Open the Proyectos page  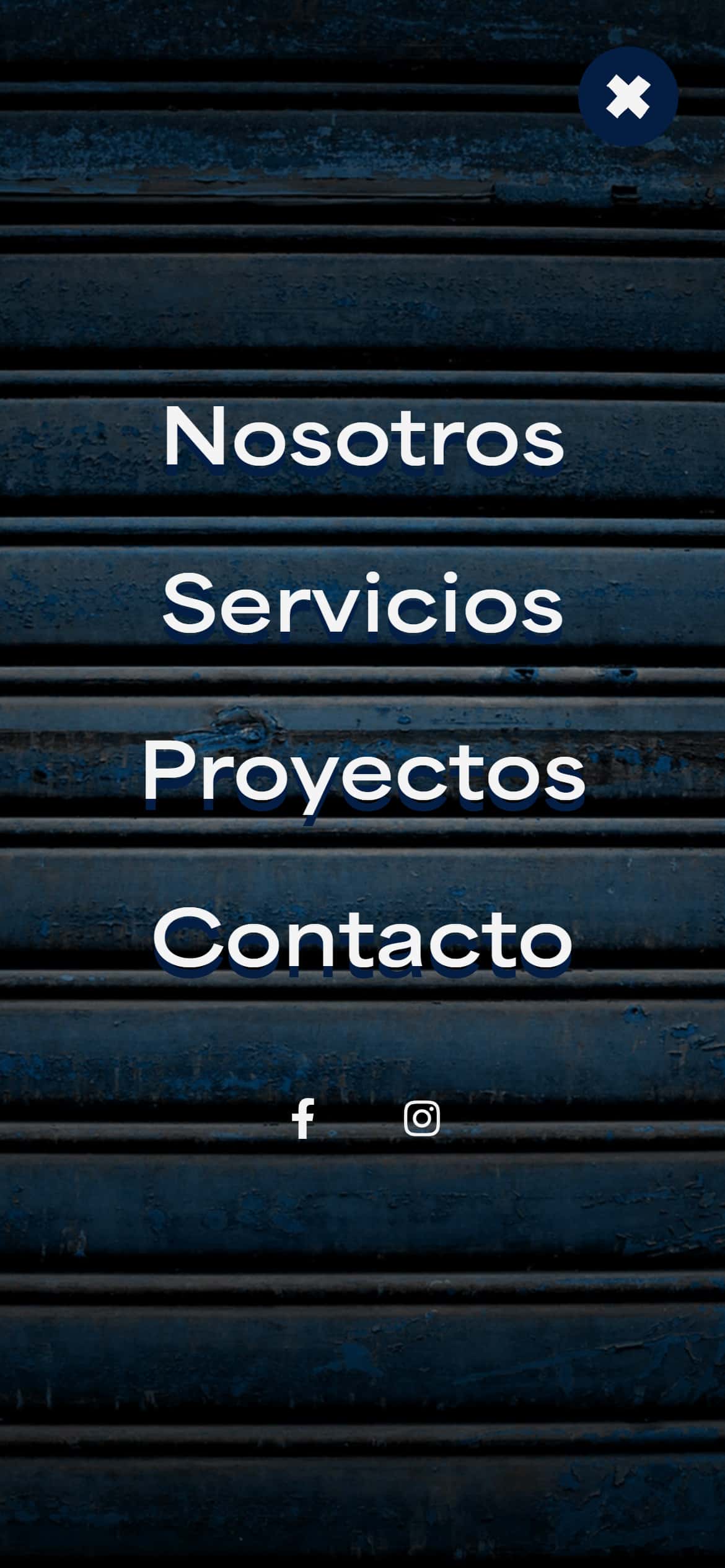tap(363, 774)
